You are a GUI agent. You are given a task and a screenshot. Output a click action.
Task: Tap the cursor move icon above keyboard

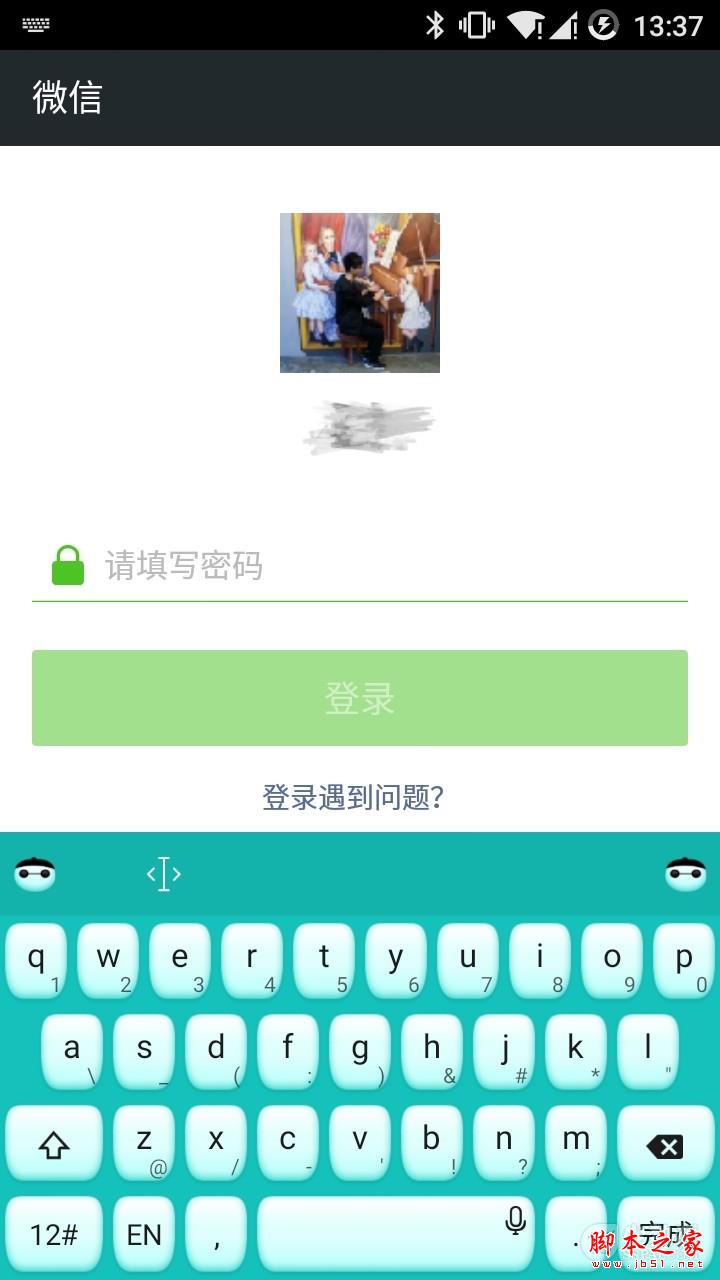(x=164, y=874)
